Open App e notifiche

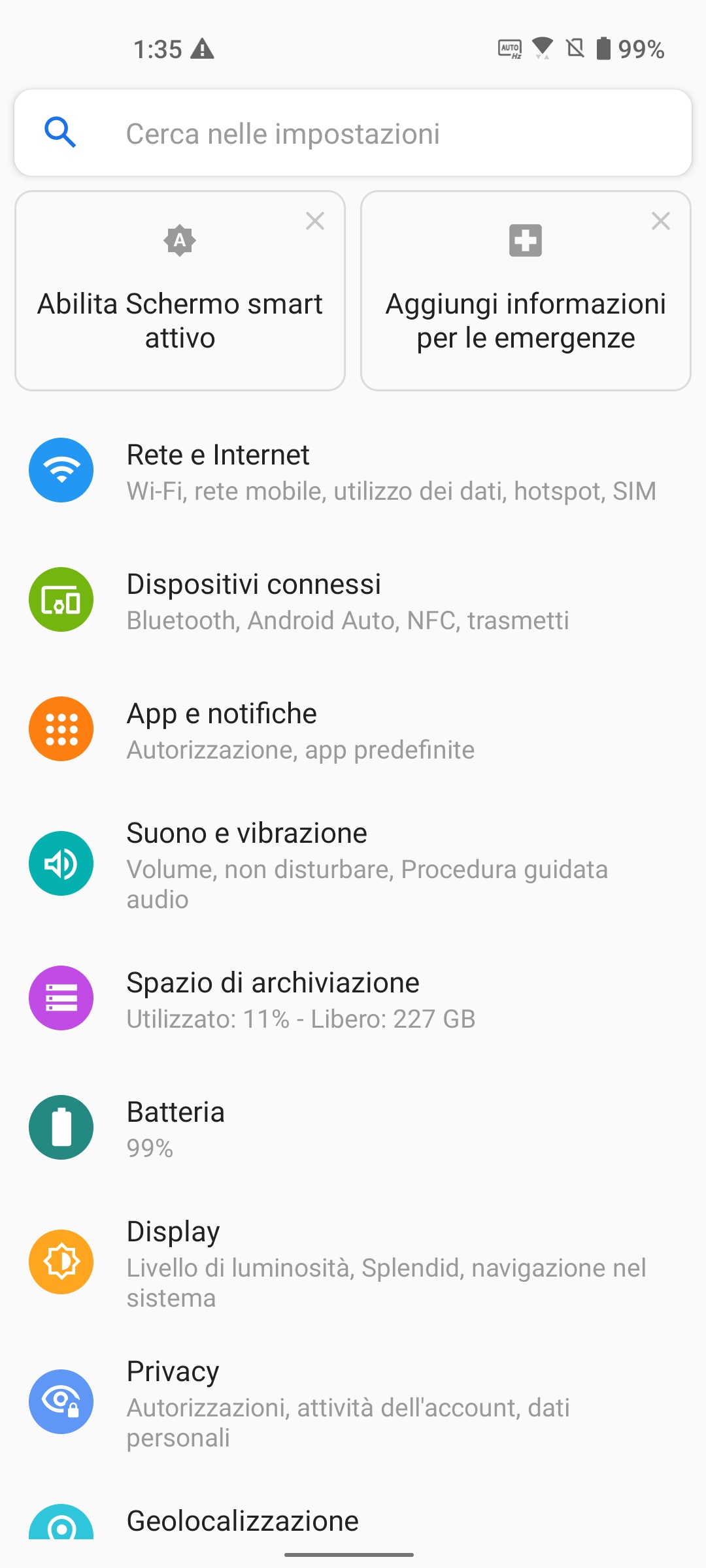(353, 730)
